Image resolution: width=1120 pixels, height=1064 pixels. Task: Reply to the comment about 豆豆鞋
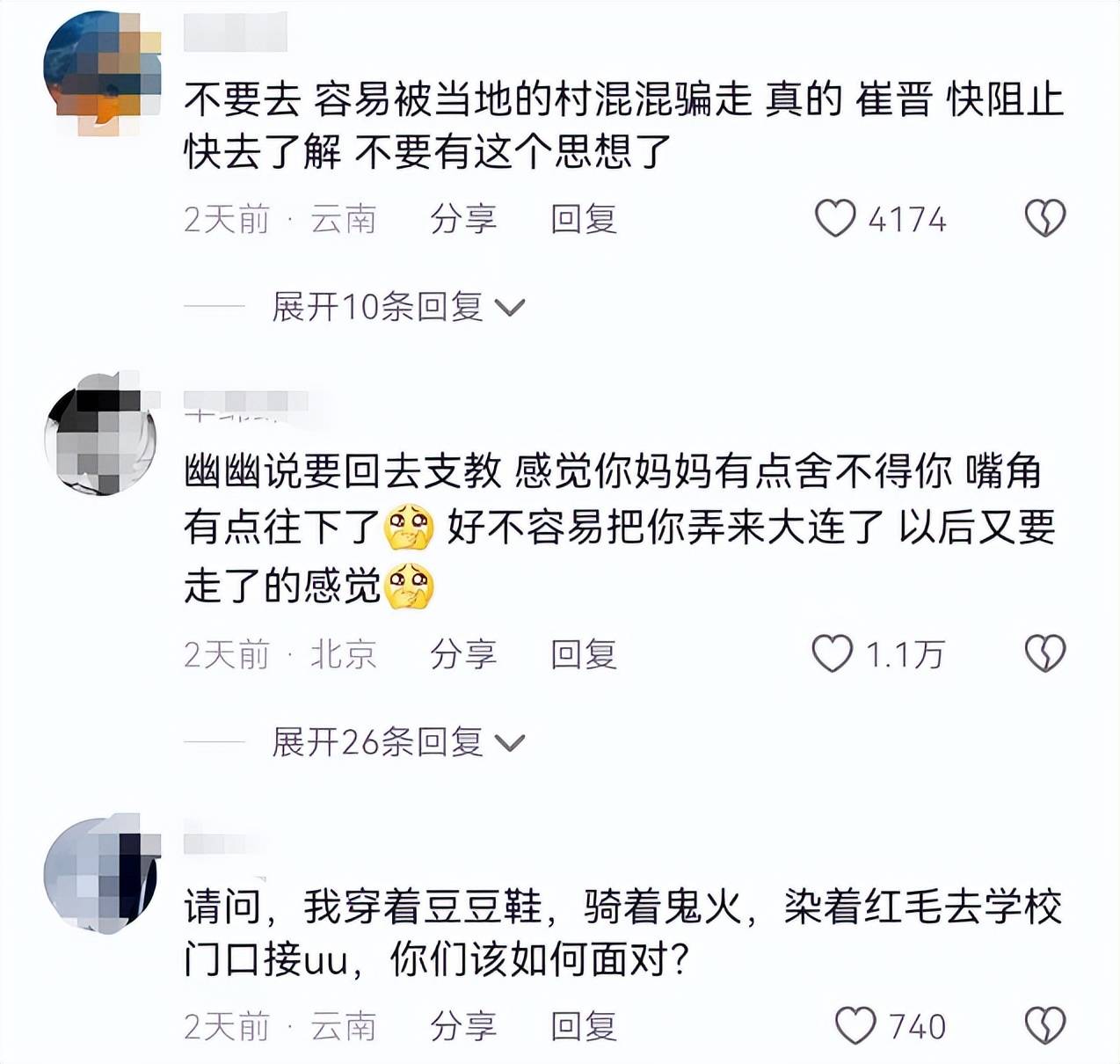[x=583, y=1025]
